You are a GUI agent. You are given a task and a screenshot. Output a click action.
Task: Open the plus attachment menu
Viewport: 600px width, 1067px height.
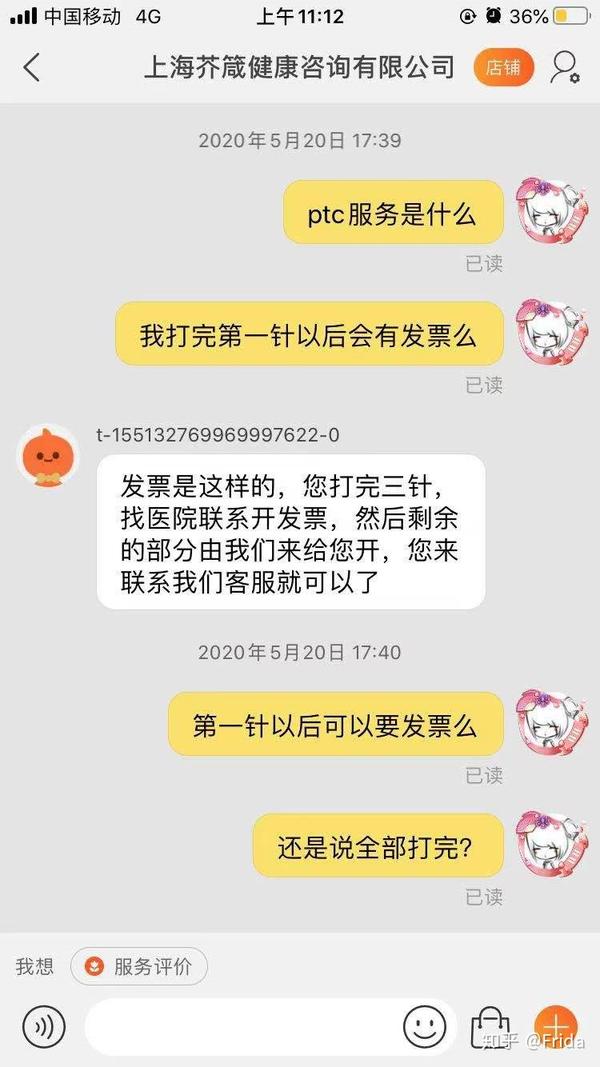point(555,1027)
